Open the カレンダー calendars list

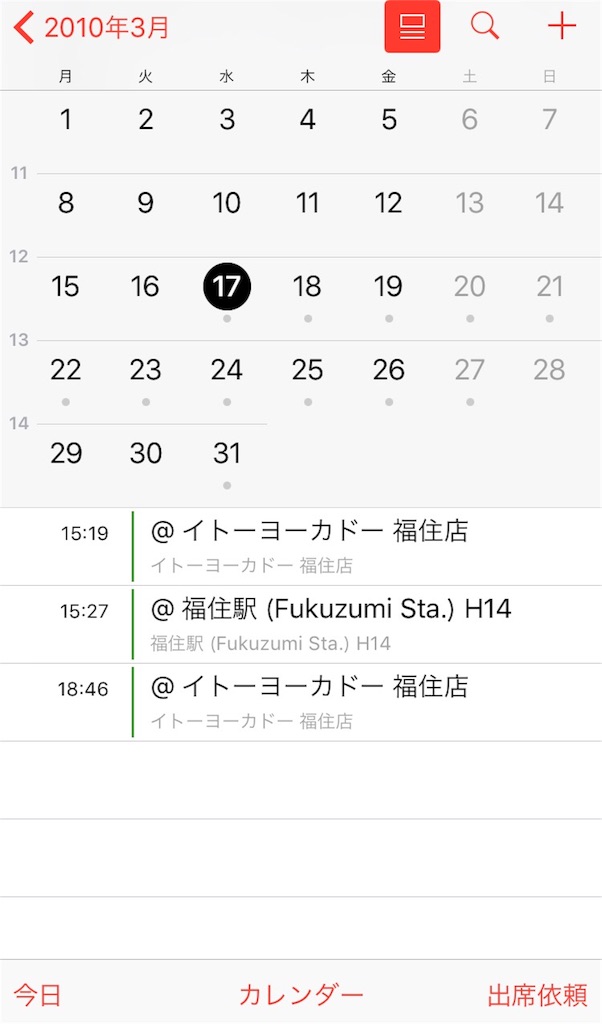(301, 995)
